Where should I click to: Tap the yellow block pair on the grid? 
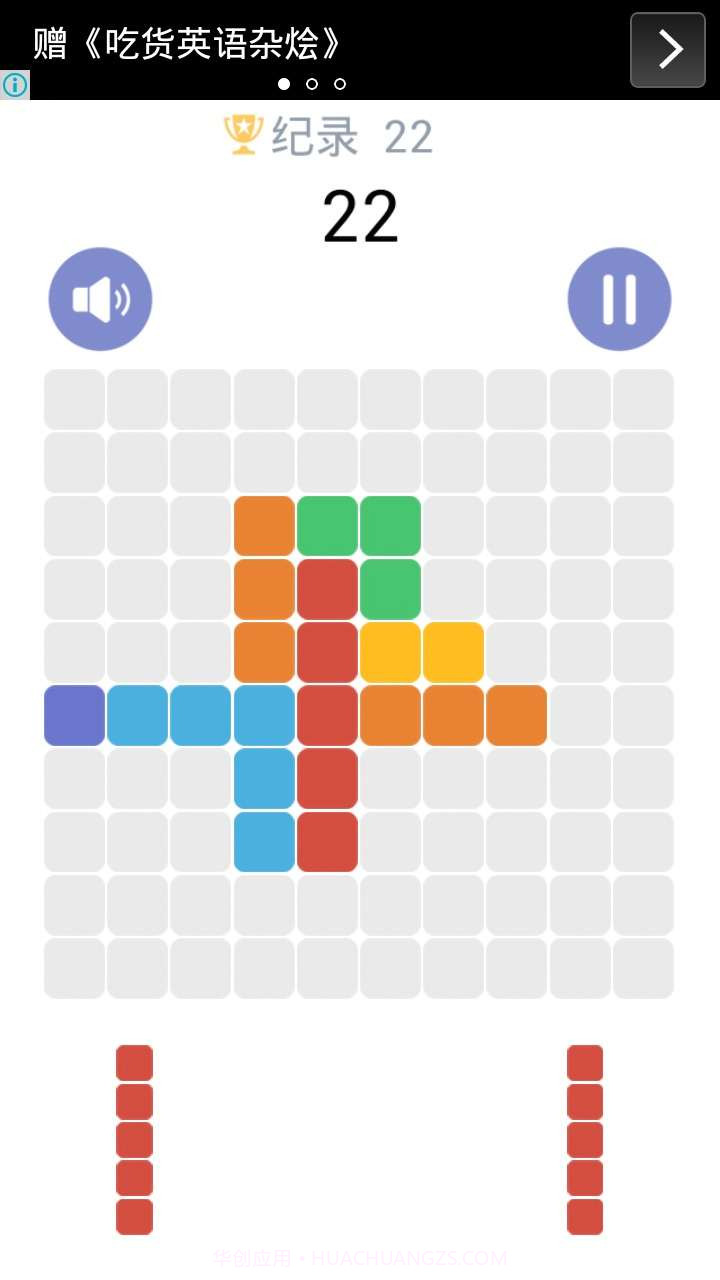click(421, 651)
